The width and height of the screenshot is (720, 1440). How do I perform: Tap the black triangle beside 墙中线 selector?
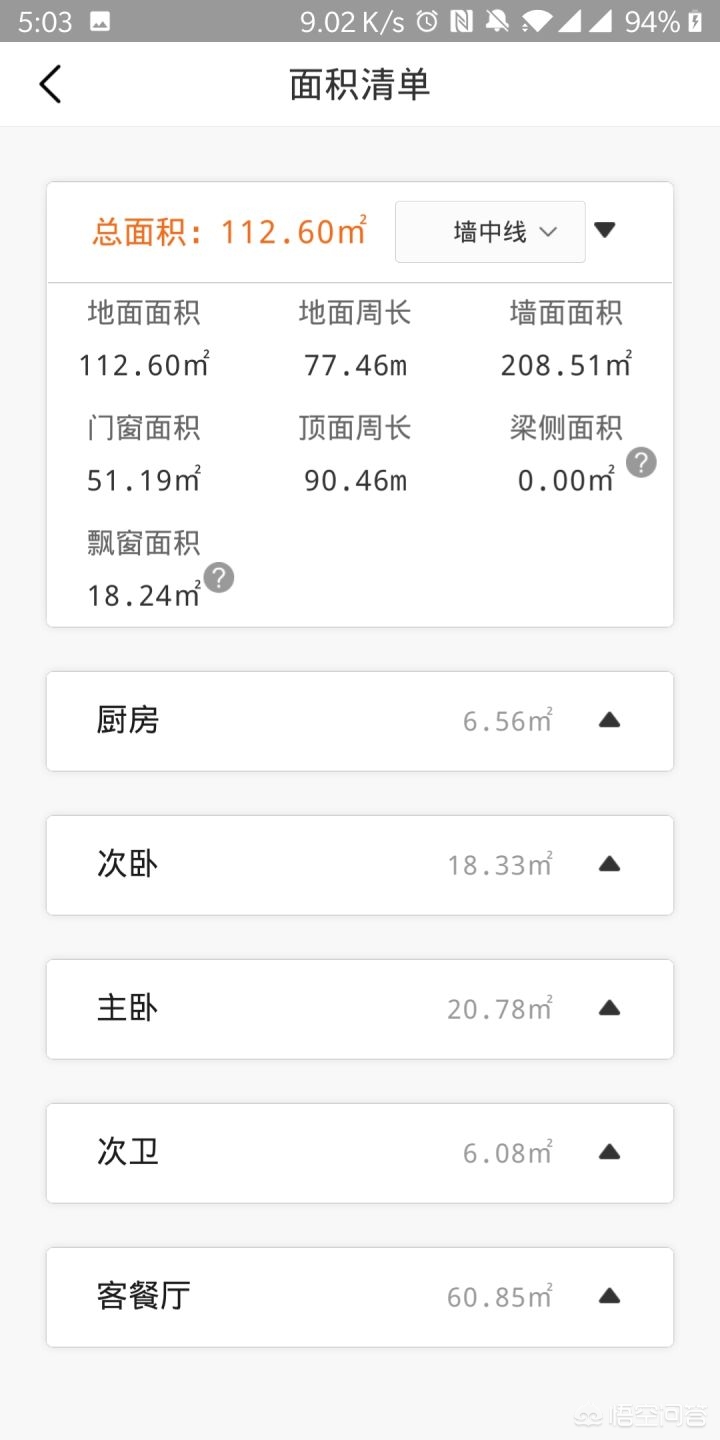click(605, 229)
